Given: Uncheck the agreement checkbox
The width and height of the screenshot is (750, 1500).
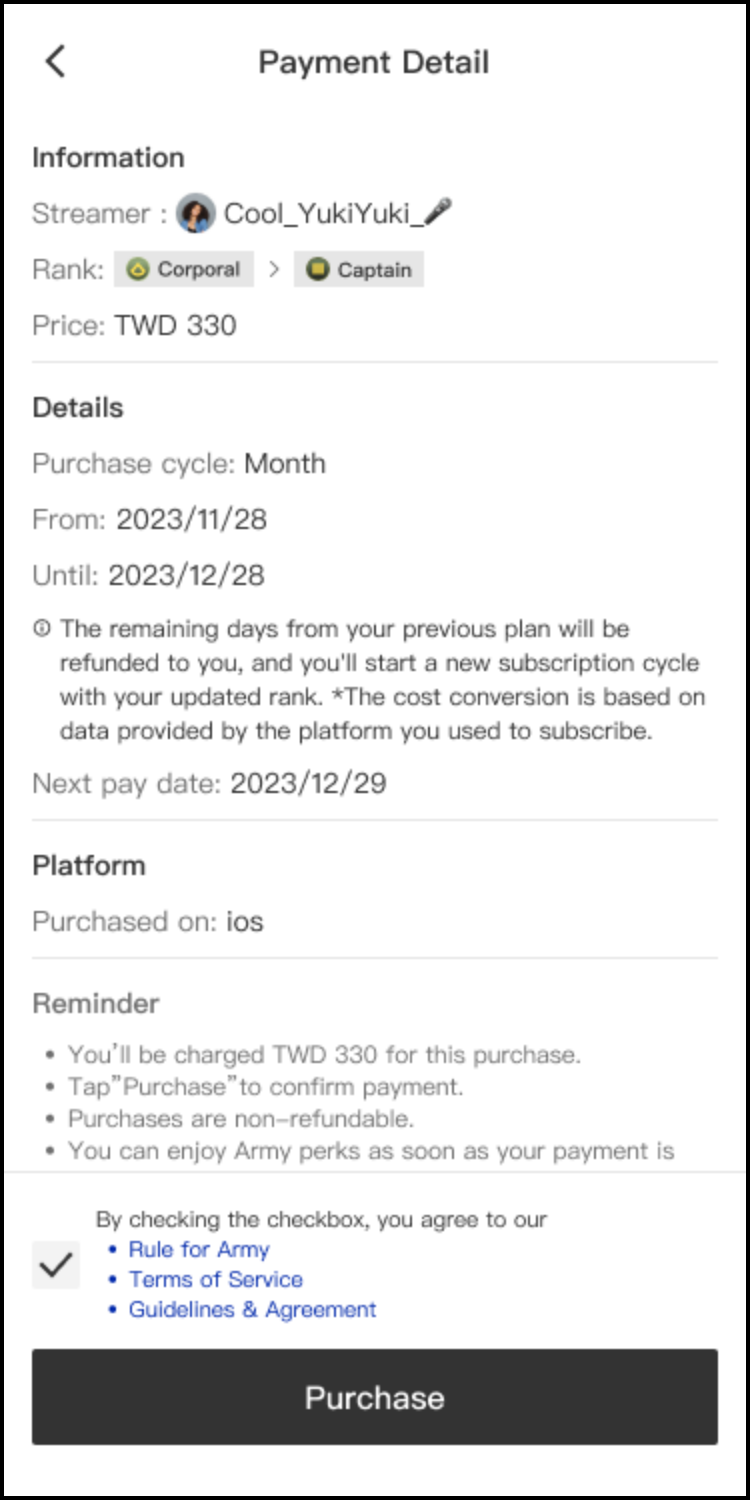Looking at the screenshot, I should tap(56, 1265).
